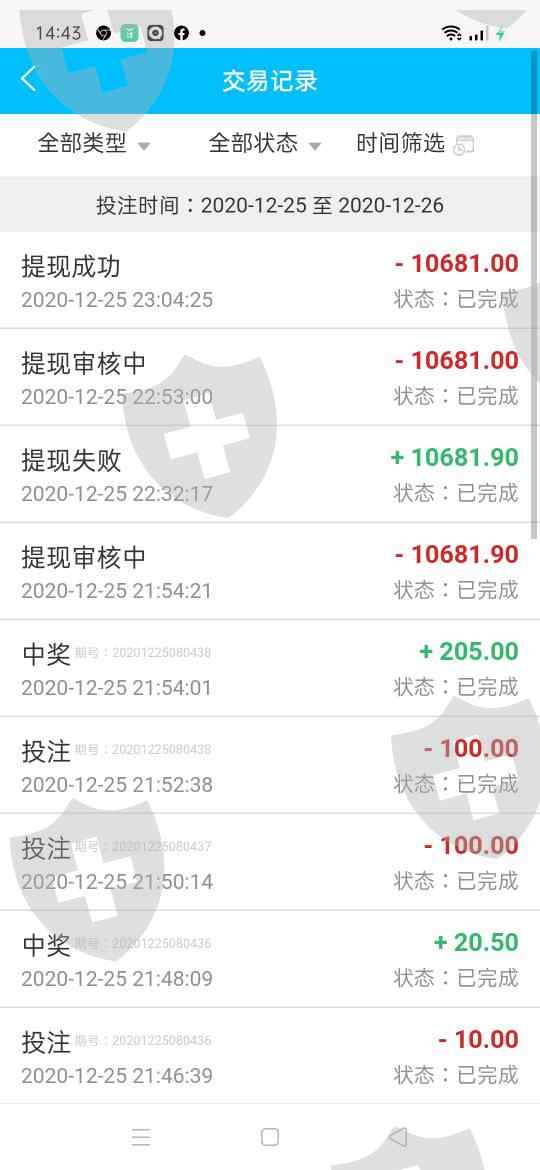View the 提现失败 record
Image resolution: width=540 pixels, height=1170 pixels.
tap(270, 474)
